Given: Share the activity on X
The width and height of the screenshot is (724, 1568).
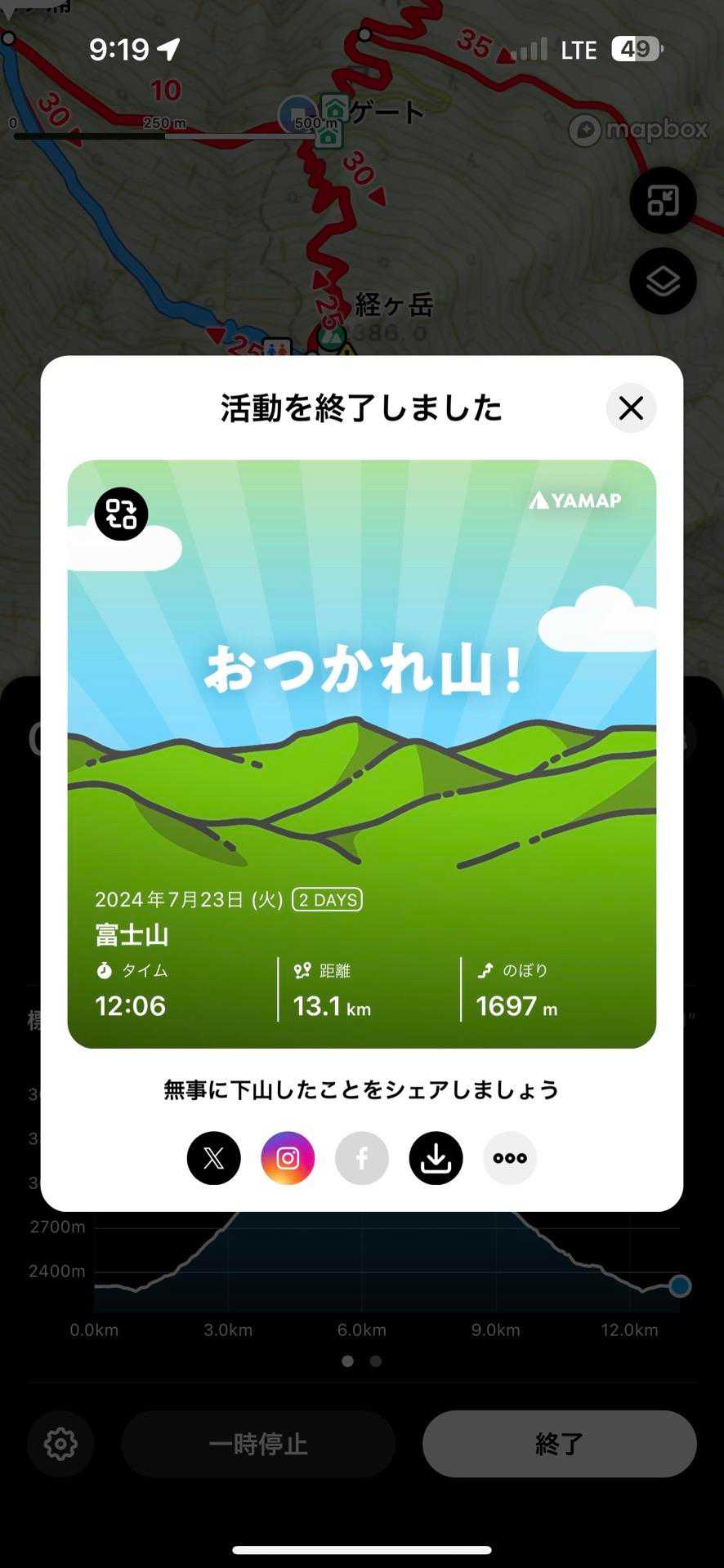Looking at the screenshot, I should tap(214, 1158).
